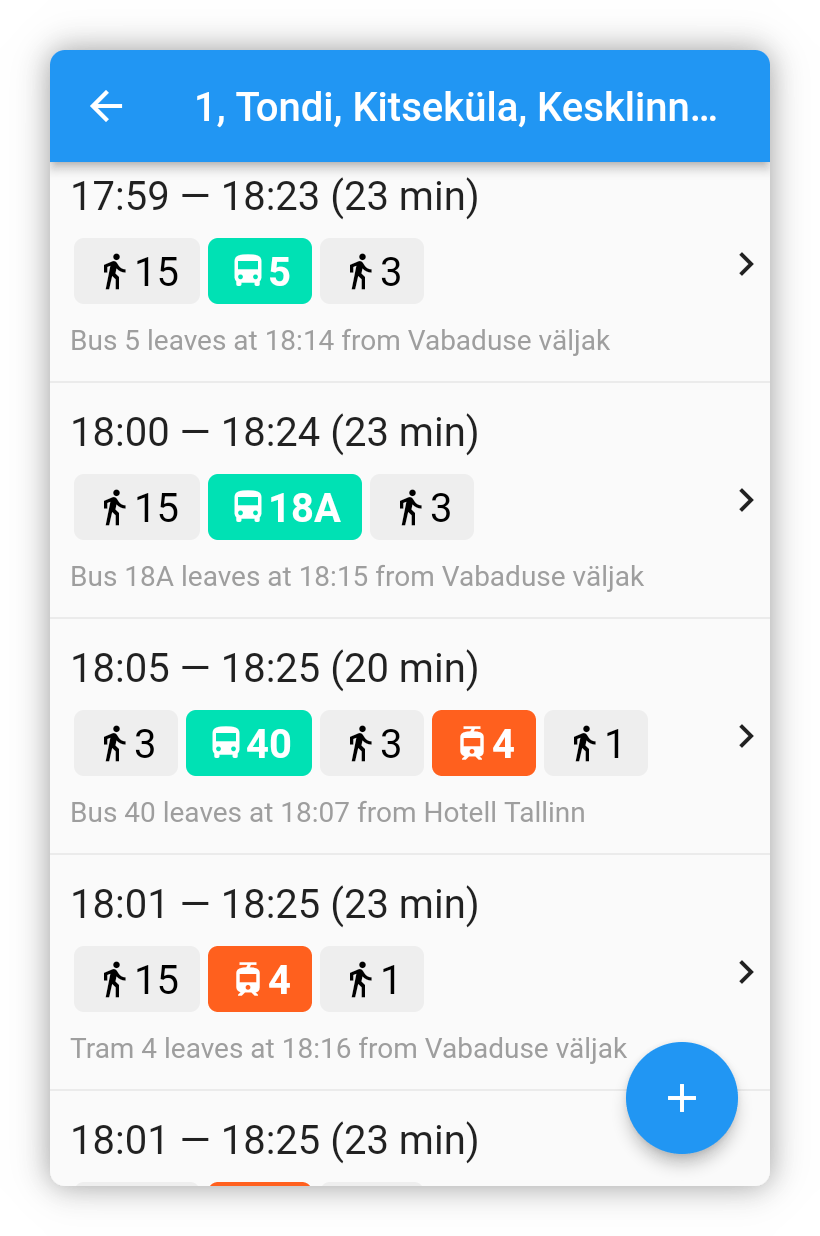Select 'Tram 4 leaves at 18:16' caption
This screenshot has width=820, height=1236.
click(348, 1048)
